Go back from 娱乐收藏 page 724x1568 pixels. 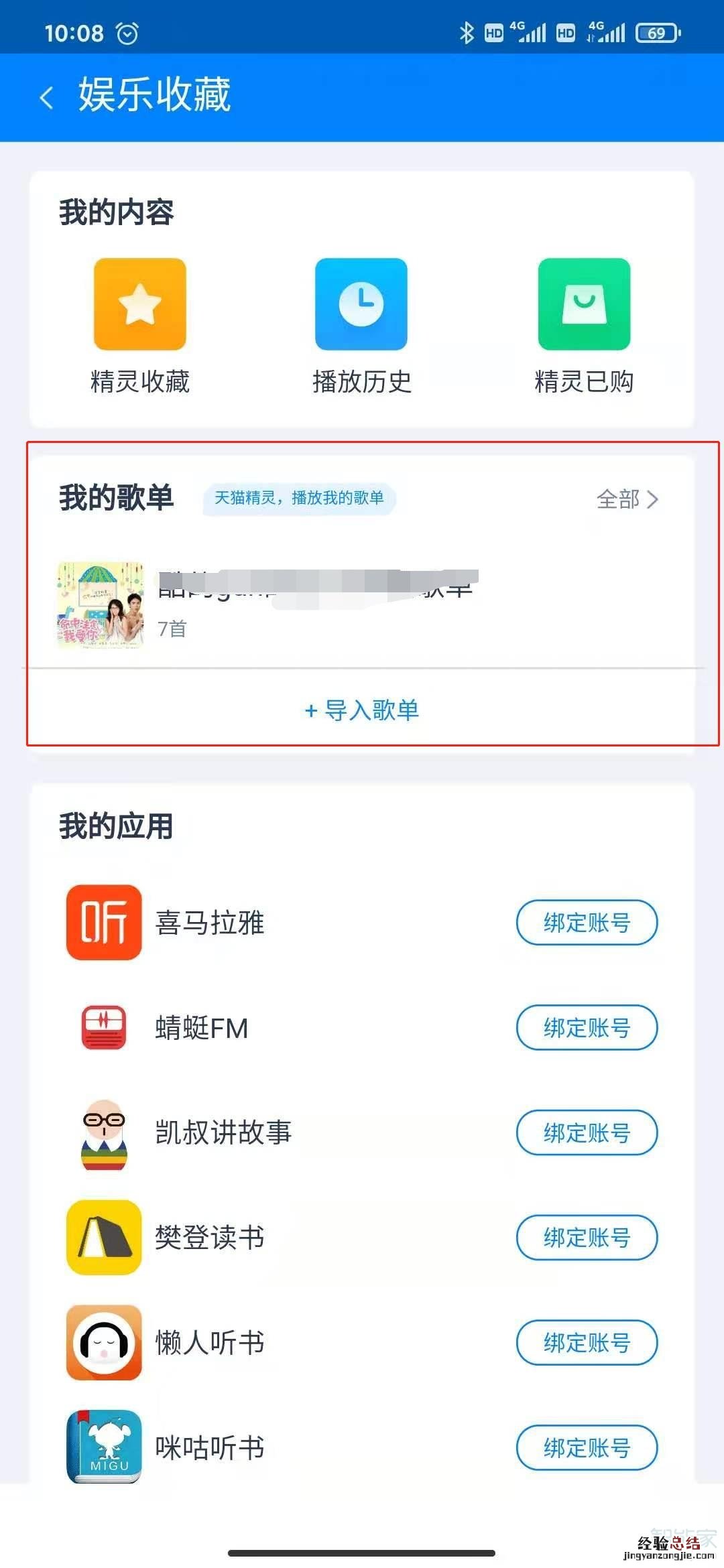coord(46,98)
